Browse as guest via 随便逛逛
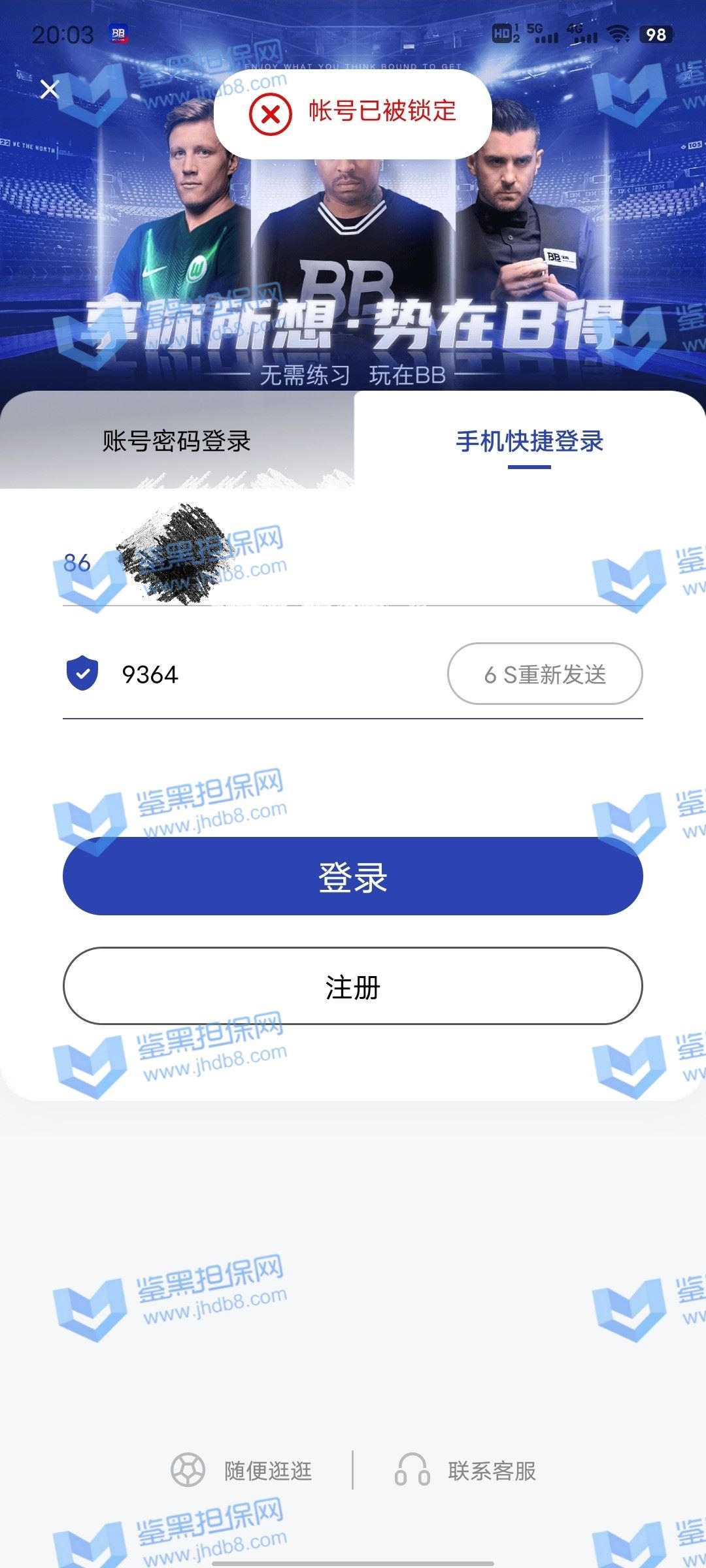Viewport: 706px width, 1568px height. tap(243, 1471)
